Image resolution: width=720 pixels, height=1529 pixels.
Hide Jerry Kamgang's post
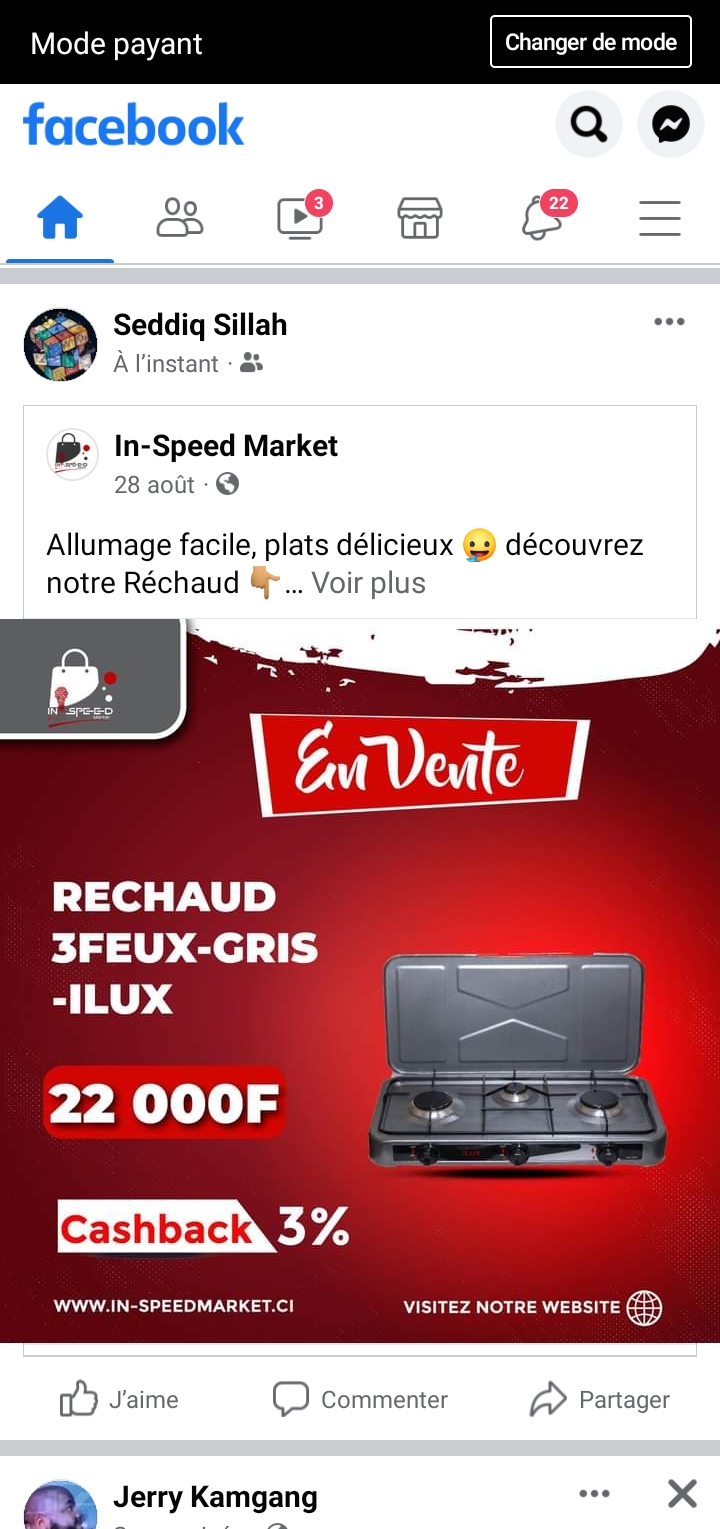coord(682,1494)
